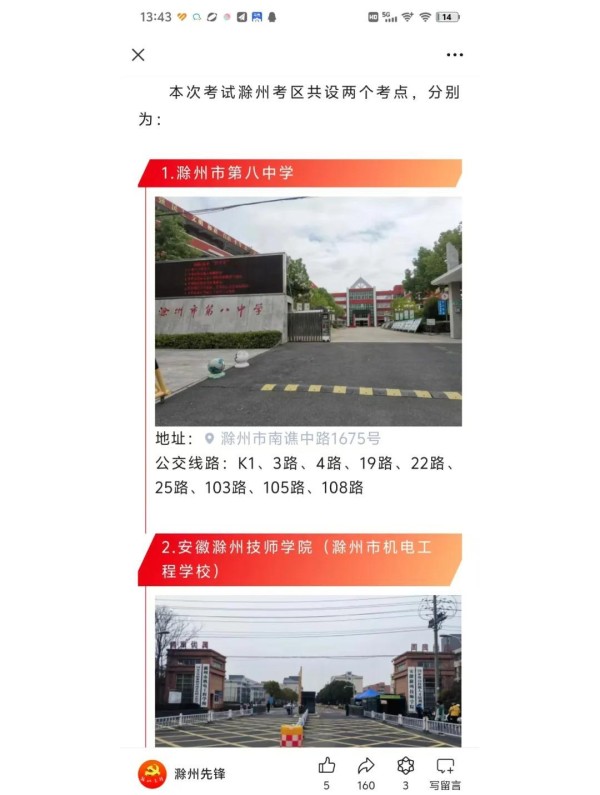
Task: Open the three-dot overflow menu
Action: [455, 55]
